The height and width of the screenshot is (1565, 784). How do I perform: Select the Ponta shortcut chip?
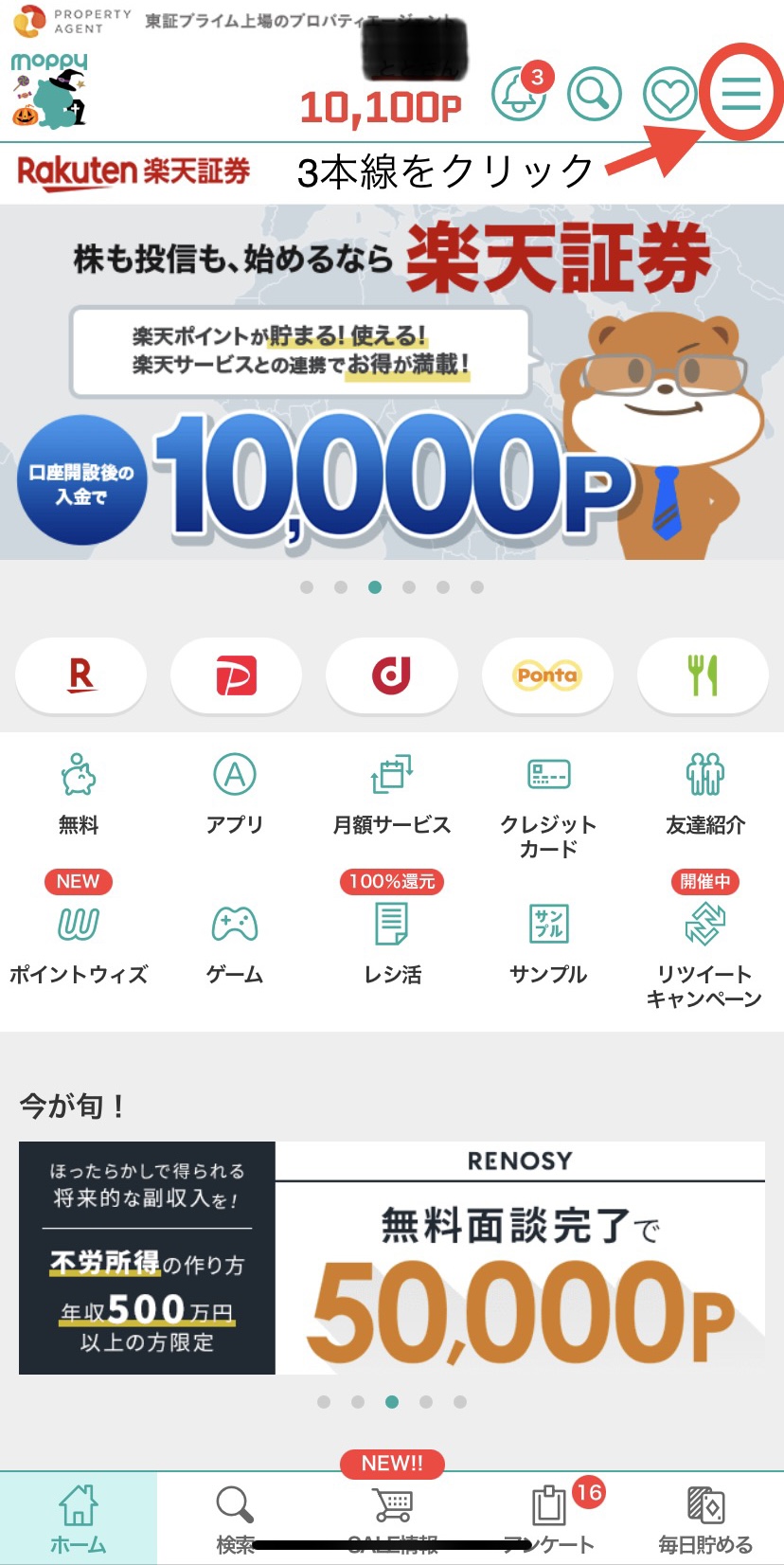click(x=547, y=675)
